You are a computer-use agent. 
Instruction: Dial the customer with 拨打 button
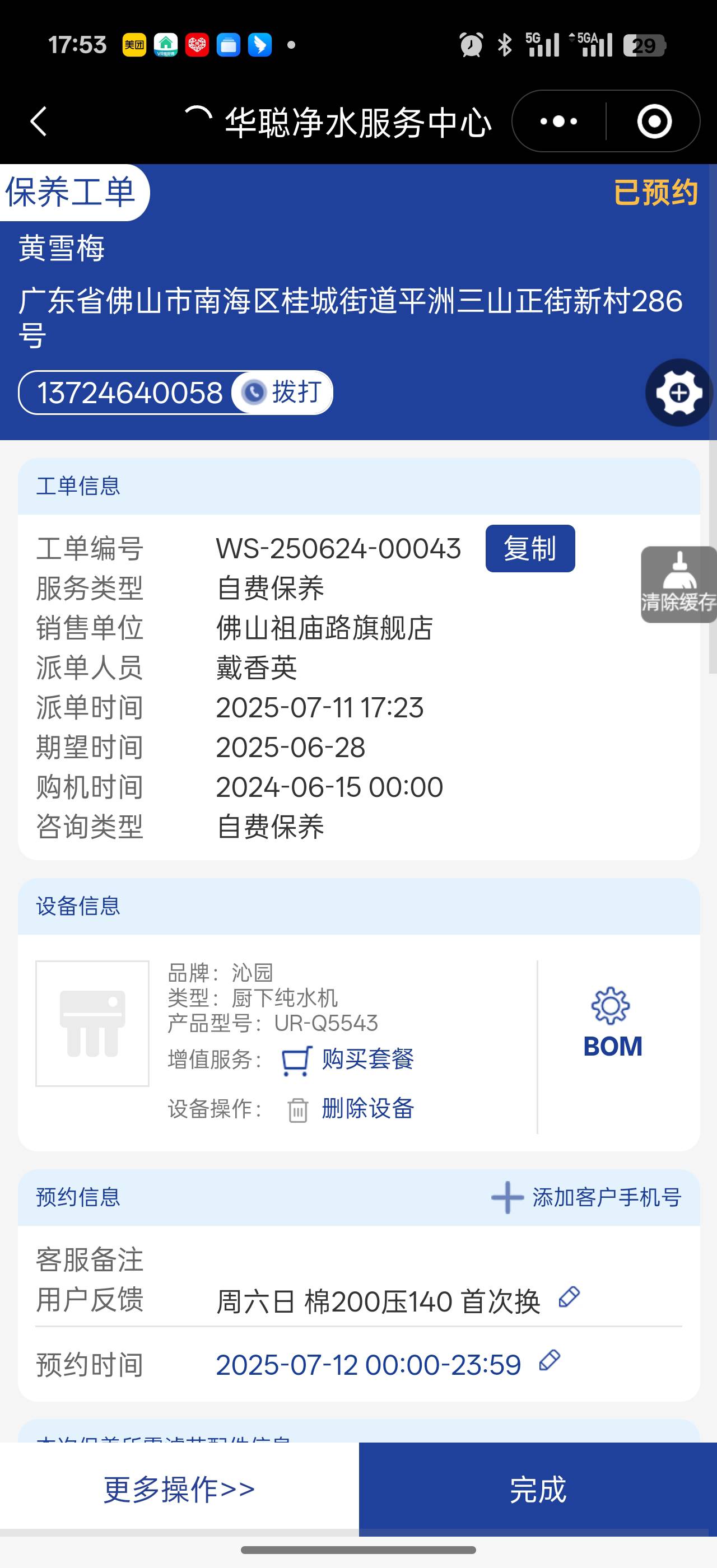tap(282, 393)
